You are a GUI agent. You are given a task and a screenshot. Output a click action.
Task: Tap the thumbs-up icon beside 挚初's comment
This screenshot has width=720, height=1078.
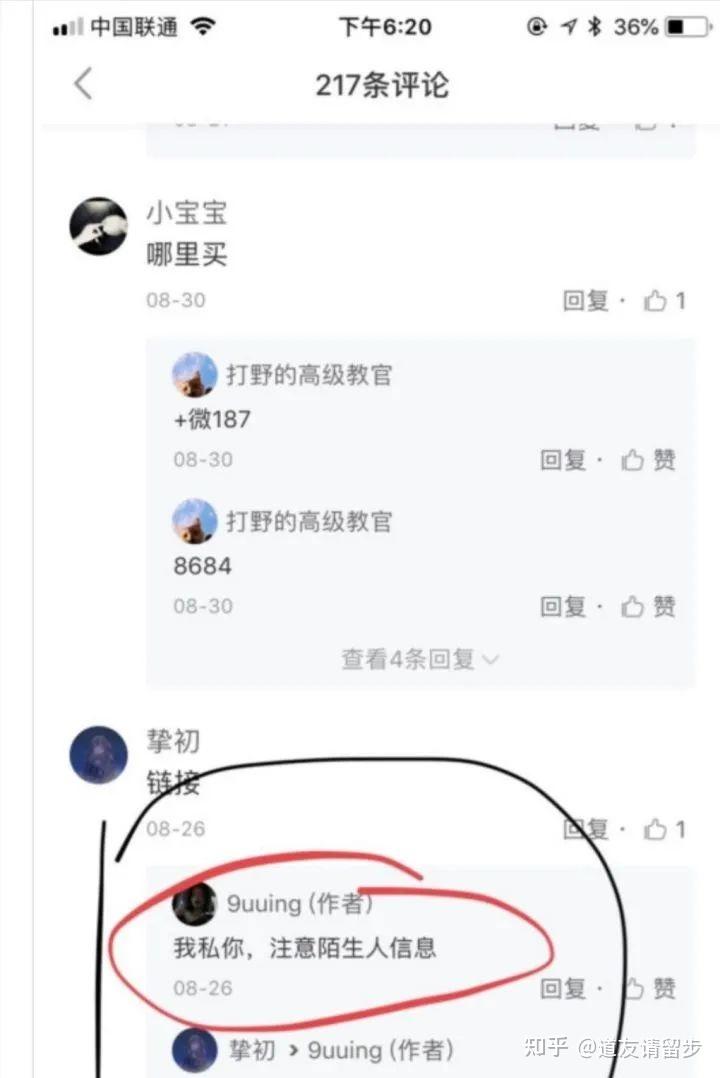pos(654,829)
